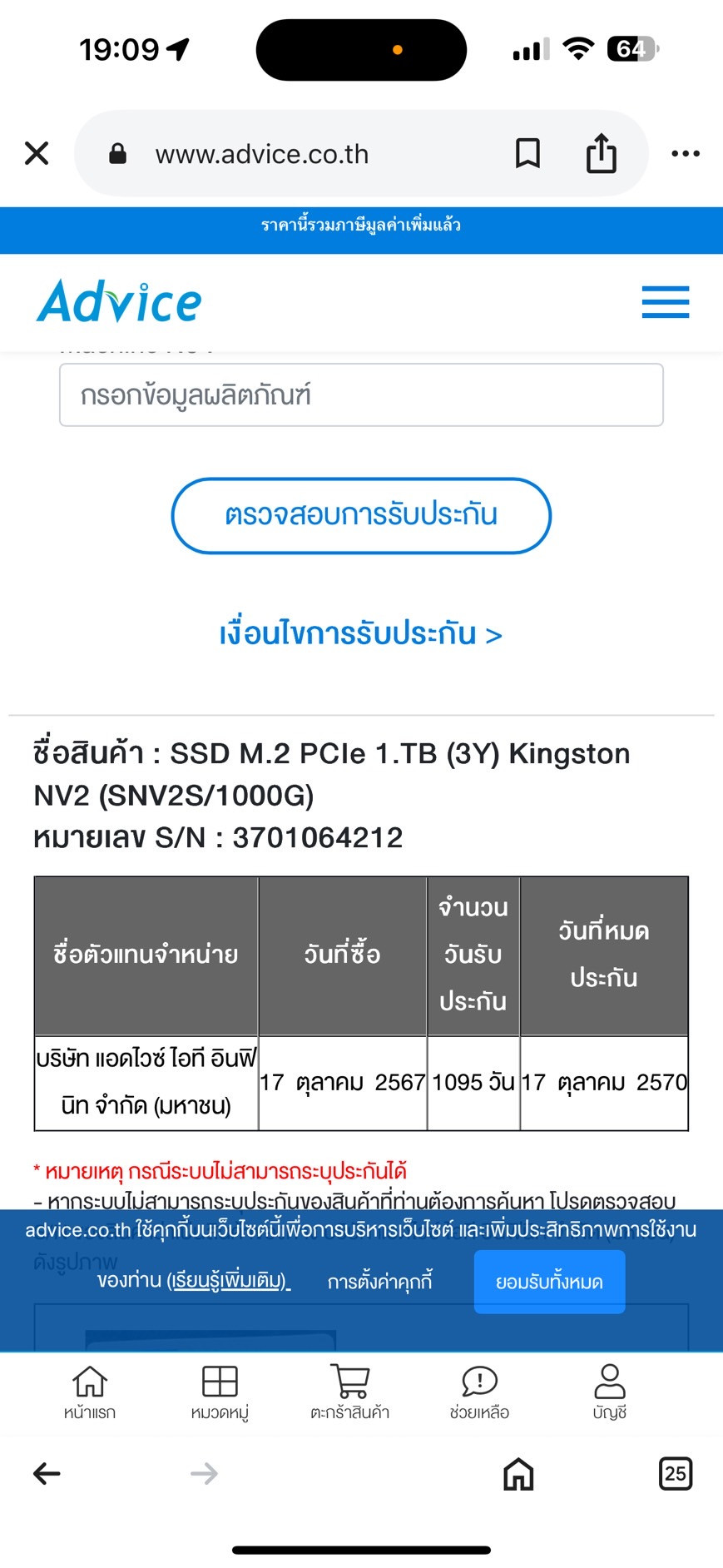The width and height of the screenshot is (723, 1568).
Task: Close the in-app browser with X
Action: point(37,153)
